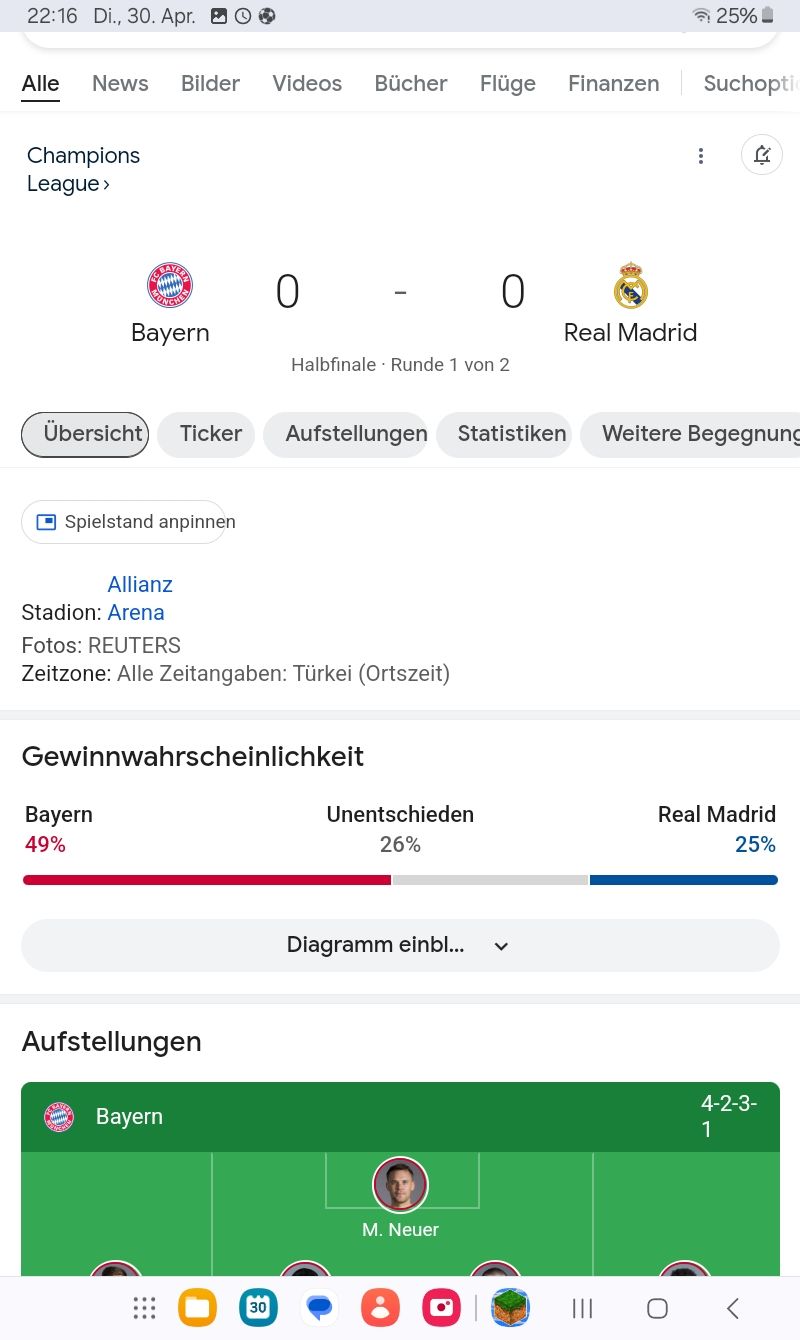Turn on match notifications bell
Image resolution: width=800 pixels, height=1340 pixels.
[762, 156]
